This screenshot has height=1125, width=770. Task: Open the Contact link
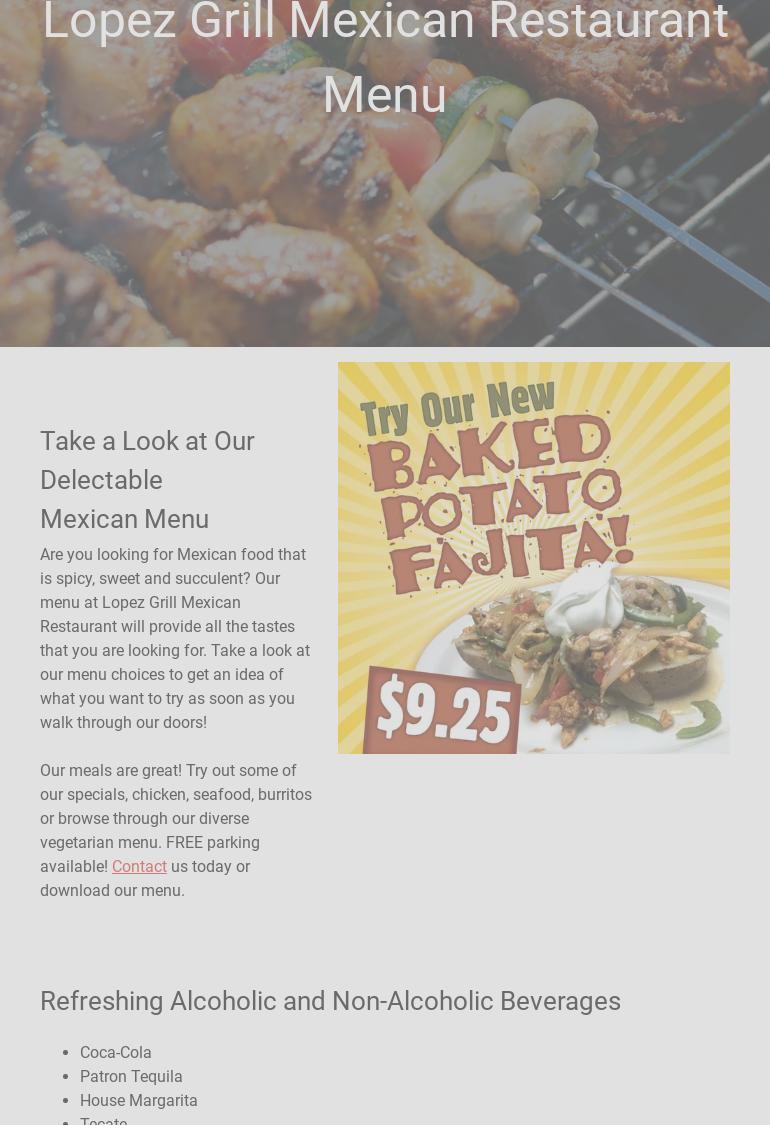(139, 867)
